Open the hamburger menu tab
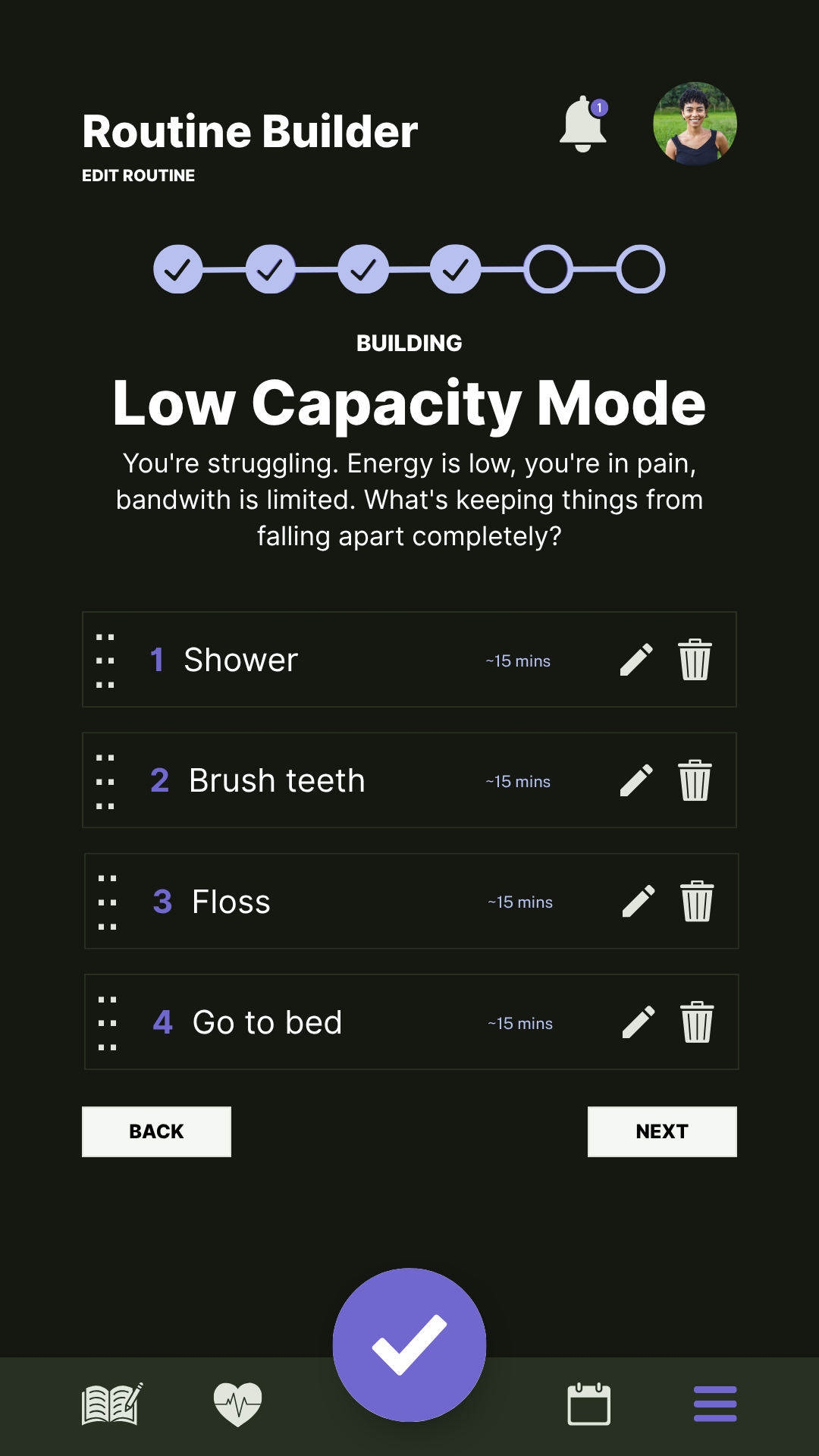 (x=715, y=1404)
